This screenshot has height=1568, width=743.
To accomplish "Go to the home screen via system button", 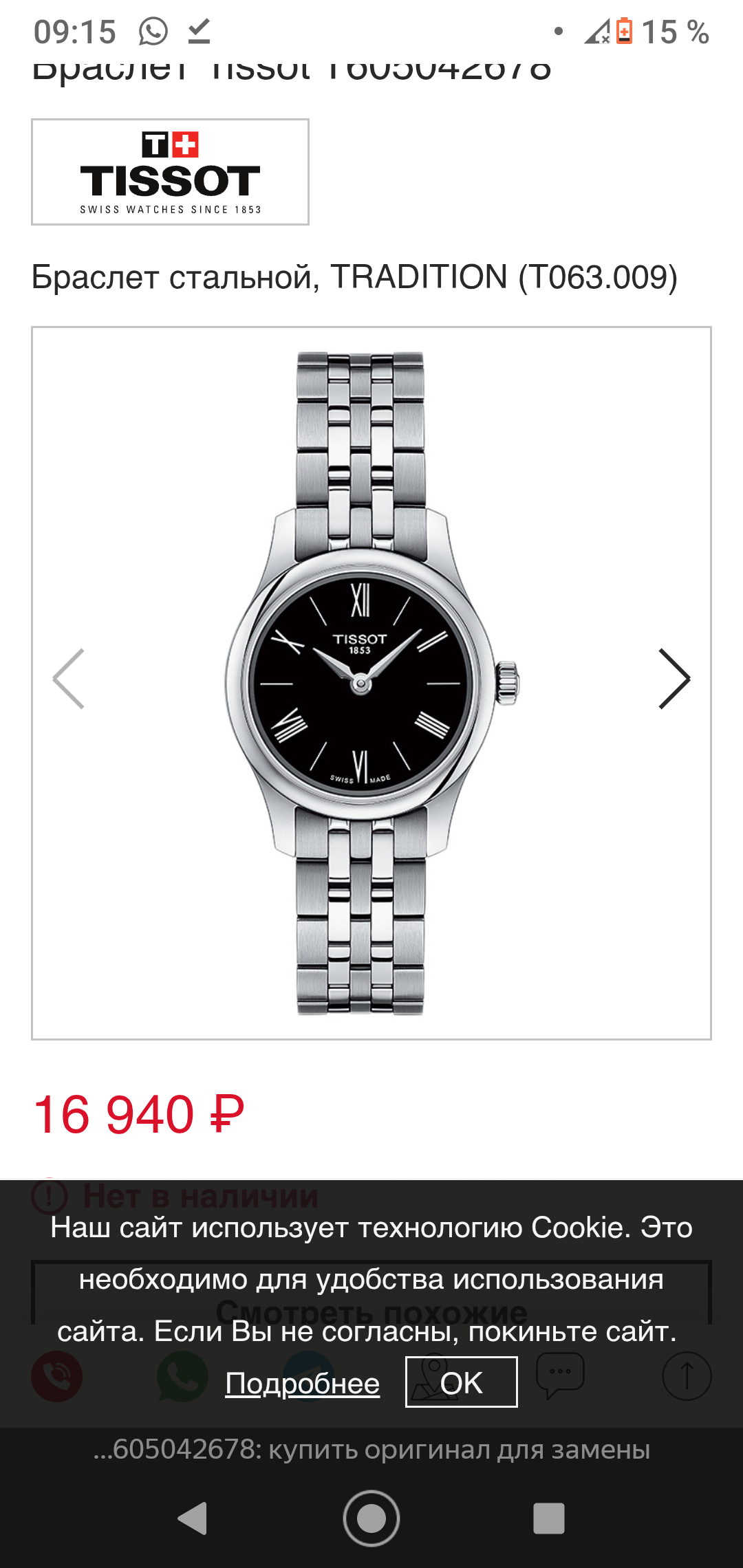I will pyautogui.click(x=371, y=1518).
